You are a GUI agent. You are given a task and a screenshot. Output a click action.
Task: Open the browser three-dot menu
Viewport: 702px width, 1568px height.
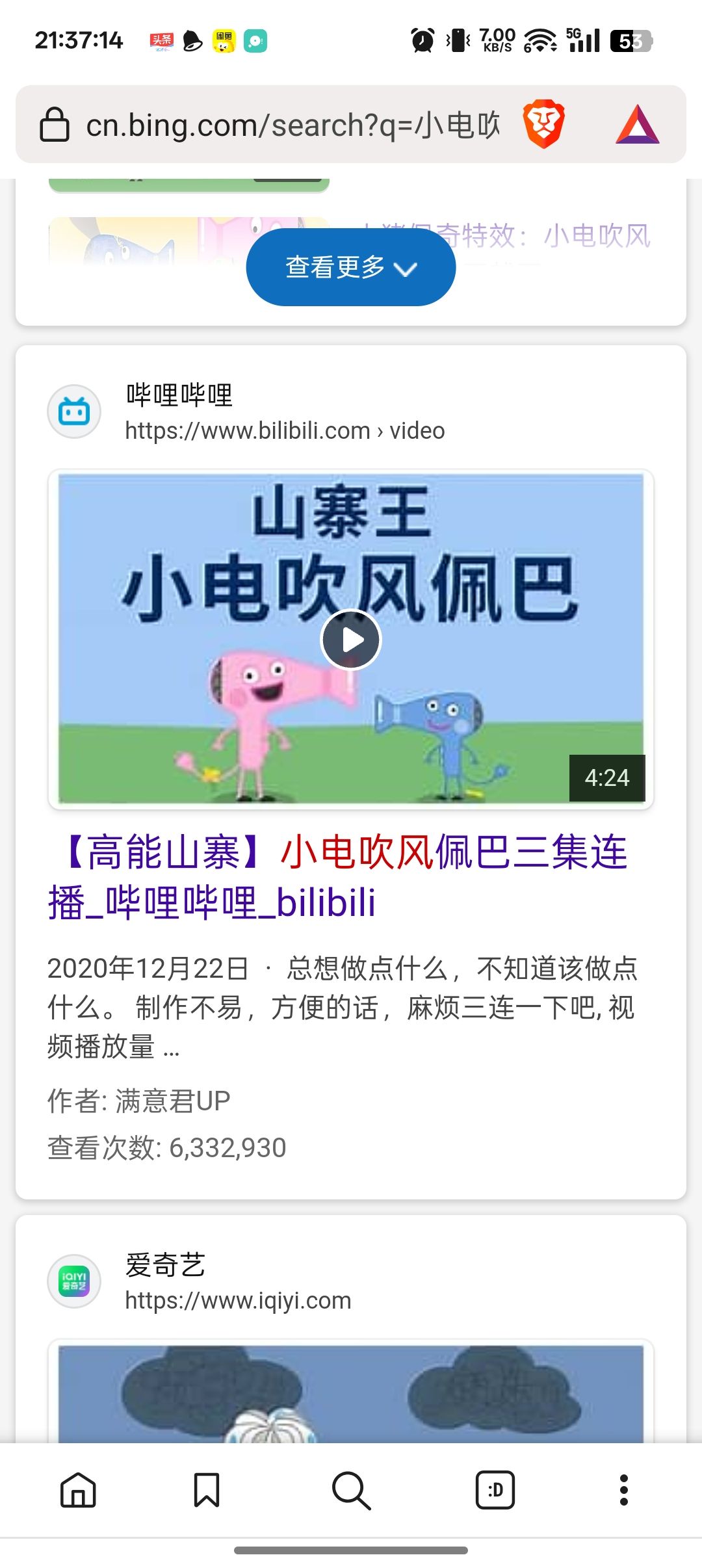click(624, 1490)
